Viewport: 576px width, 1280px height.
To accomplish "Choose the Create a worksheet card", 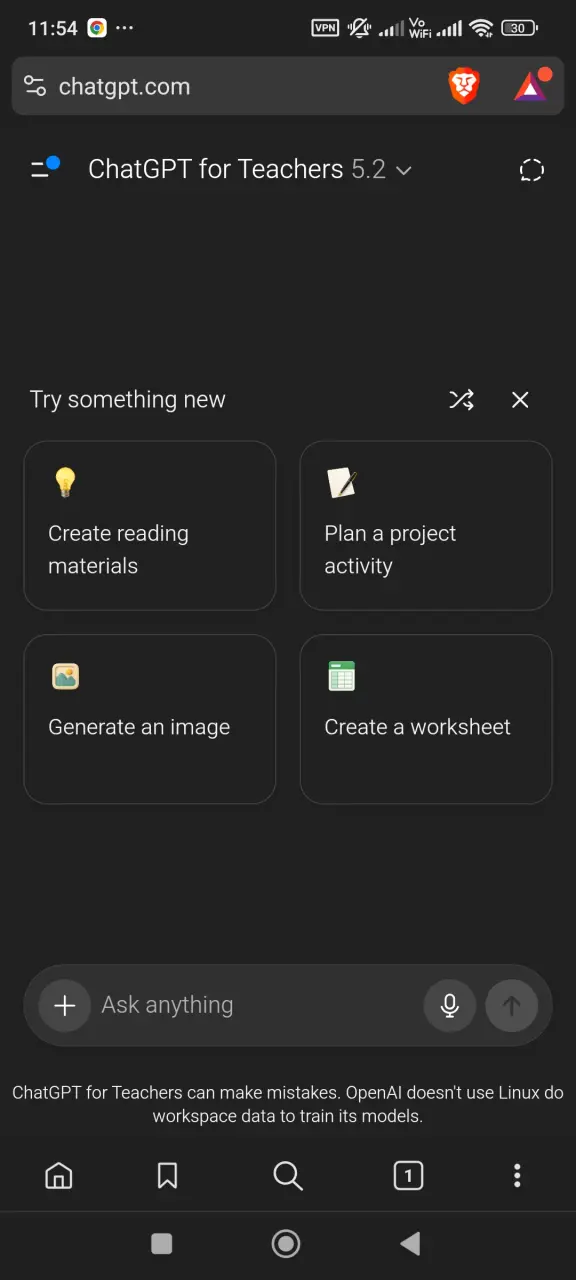I will point(426,719).
